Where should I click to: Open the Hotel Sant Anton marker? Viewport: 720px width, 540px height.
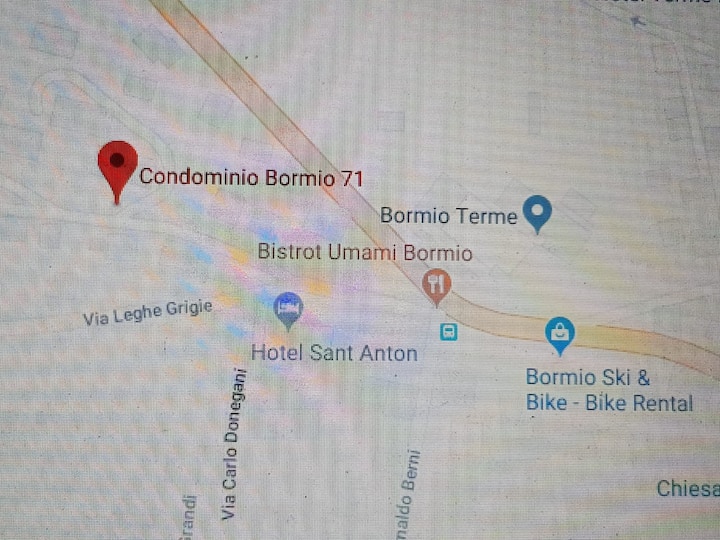(x=288, y=309)
